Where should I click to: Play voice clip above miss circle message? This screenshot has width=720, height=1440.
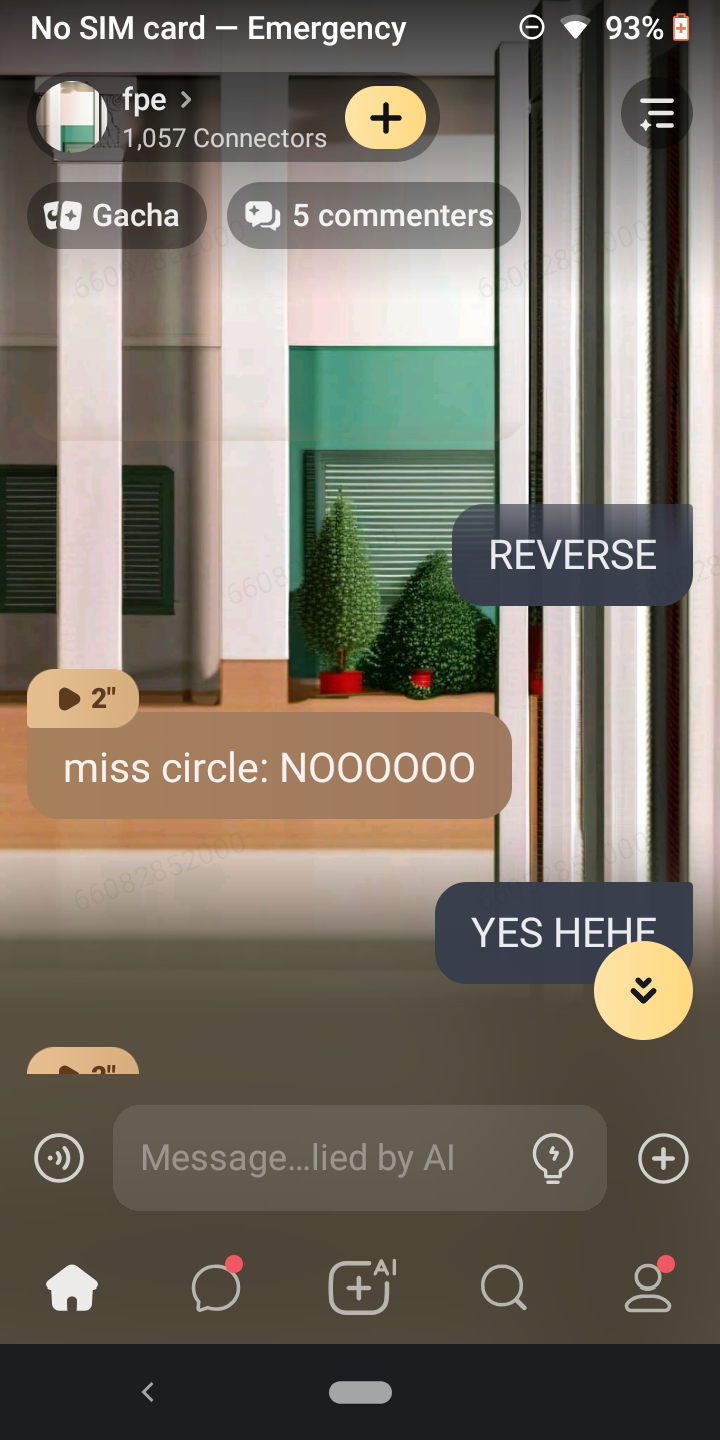tap(82, 698)
